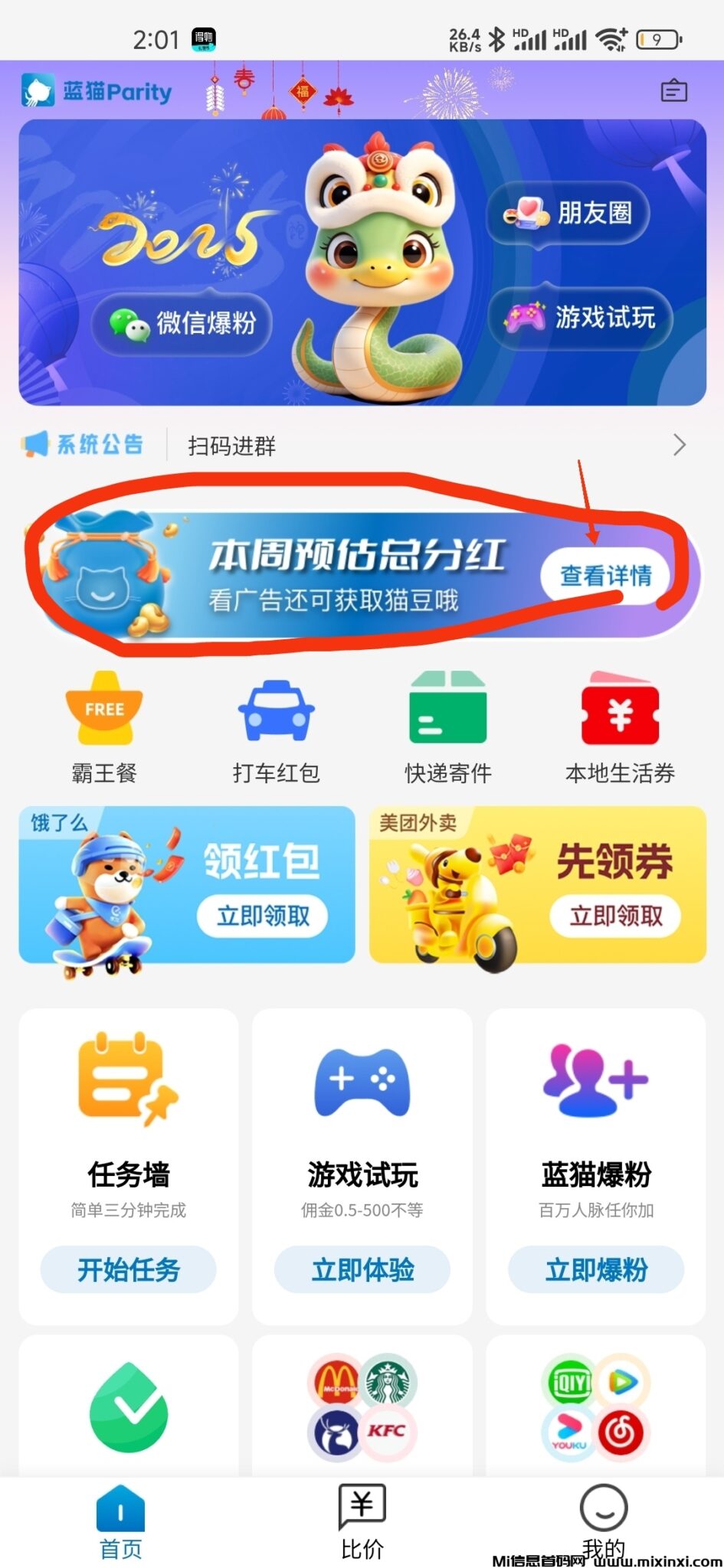Open the green checkmark card

(129, 1407)
